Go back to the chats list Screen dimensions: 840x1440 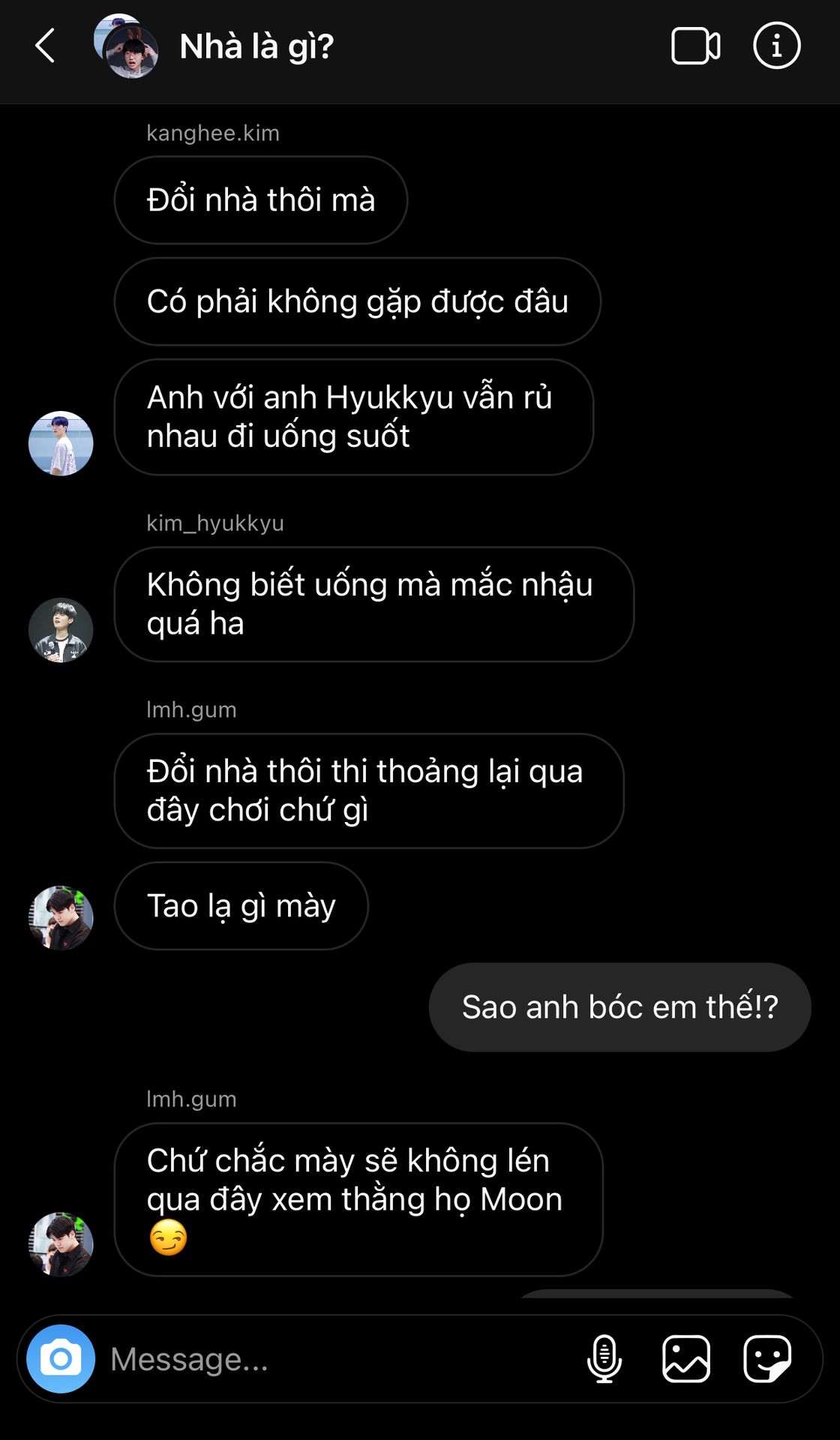tap(46, 46)
